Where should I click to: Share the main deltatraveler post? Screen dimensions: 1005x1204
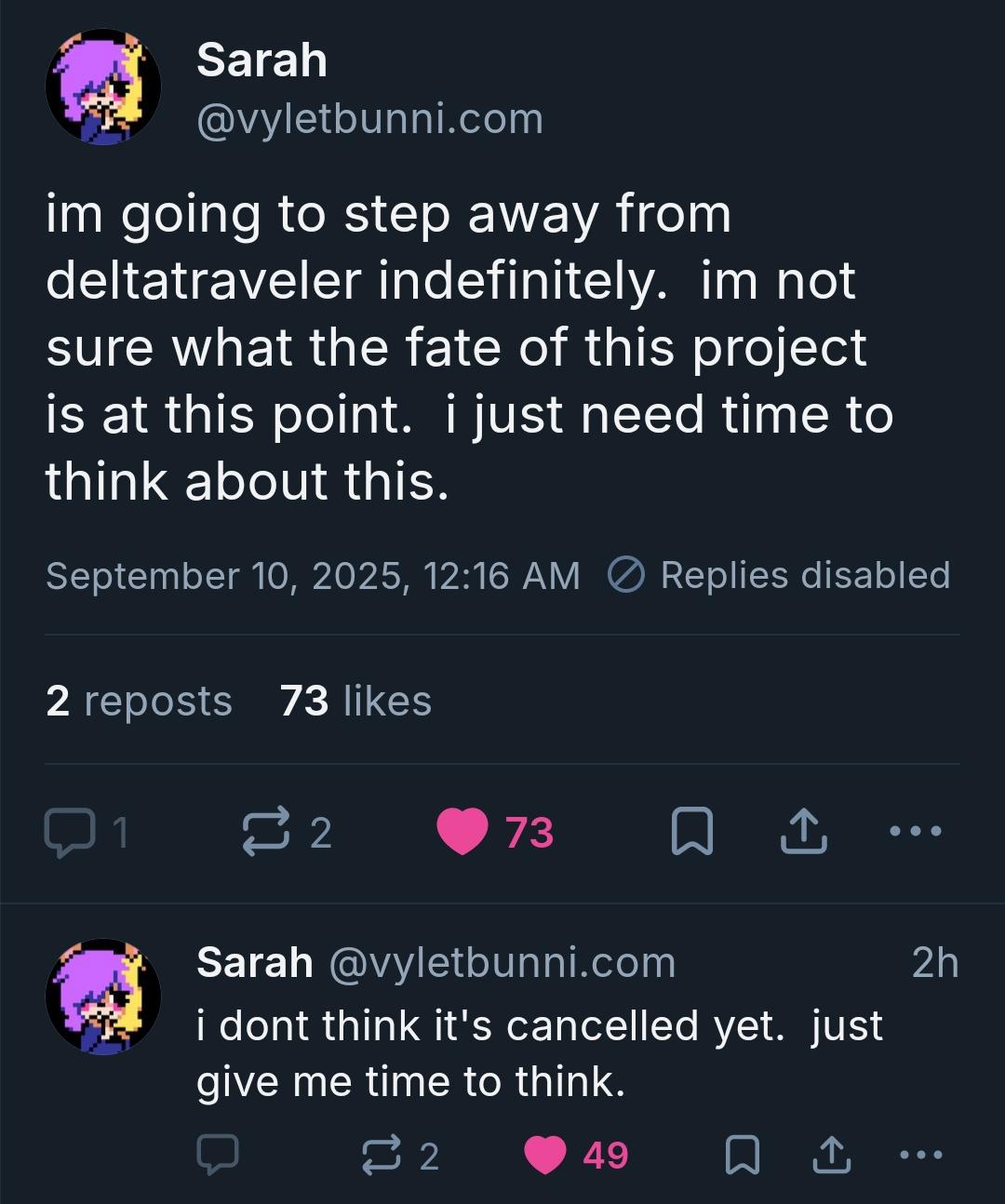point(803,832)
